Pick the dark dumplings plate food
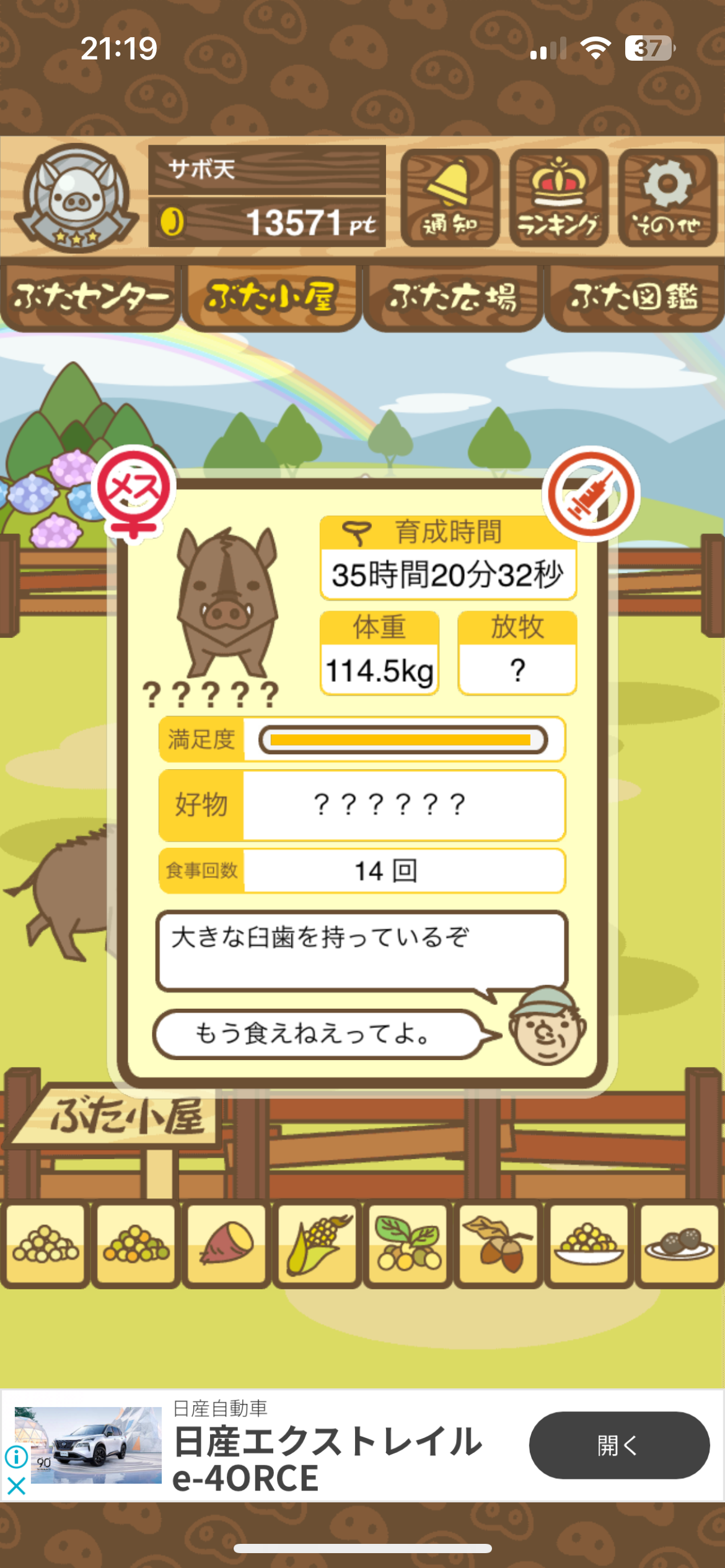Image resolution: width=725 pixels, height=1568 pixels. point(680,1243)
